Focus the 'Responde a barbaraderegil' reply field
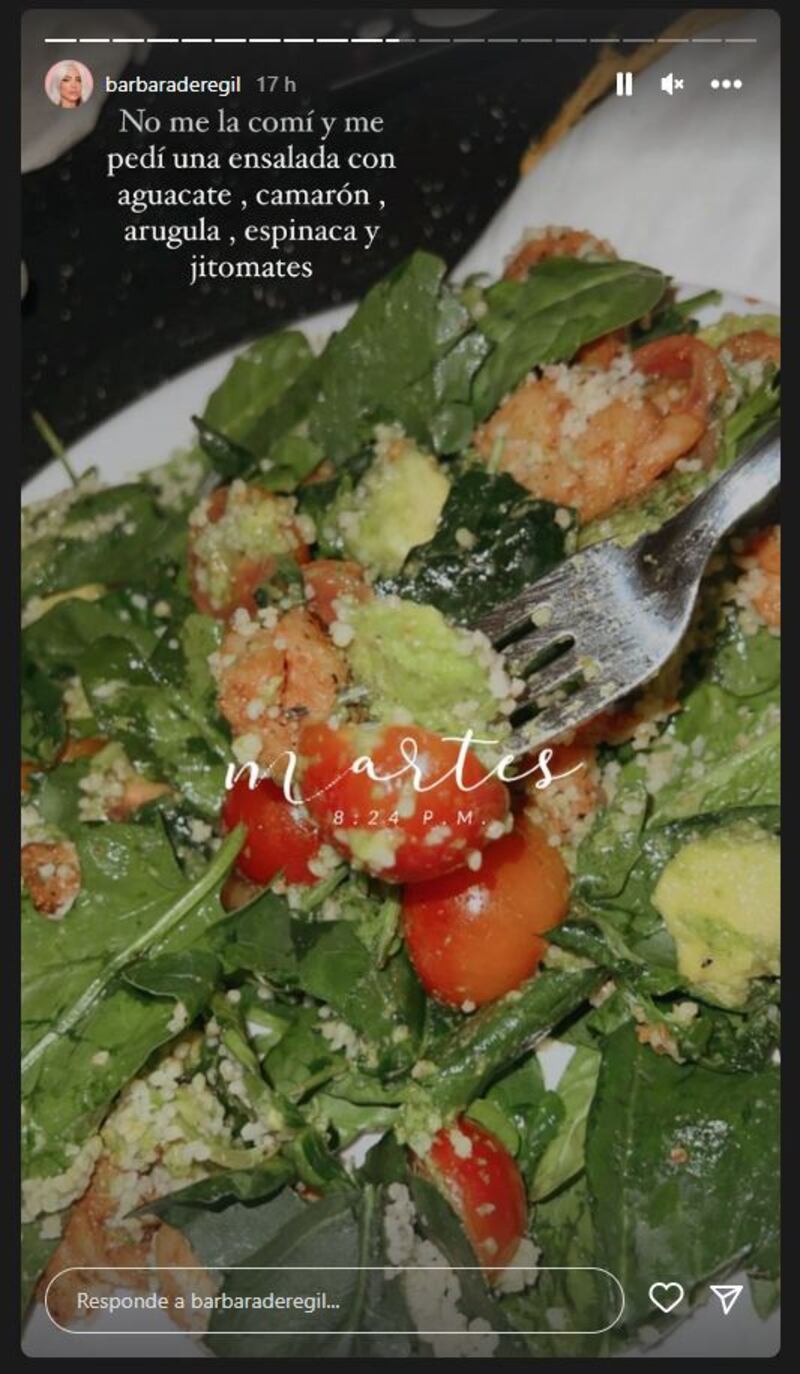The width and height of the screenshot is (800, 1374). [334, 1300]
